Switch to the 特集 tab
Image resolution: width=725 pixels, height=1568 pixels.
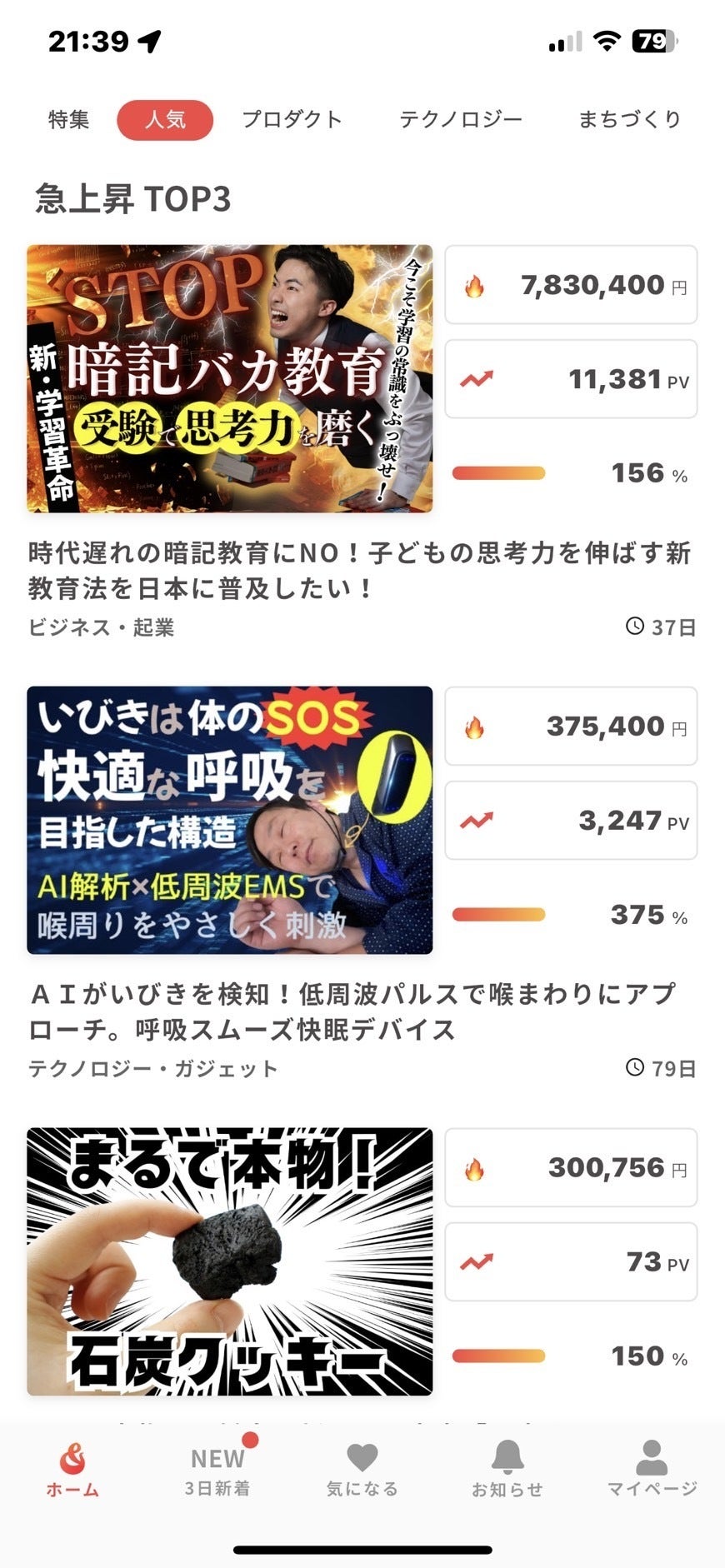pos(68,119)
